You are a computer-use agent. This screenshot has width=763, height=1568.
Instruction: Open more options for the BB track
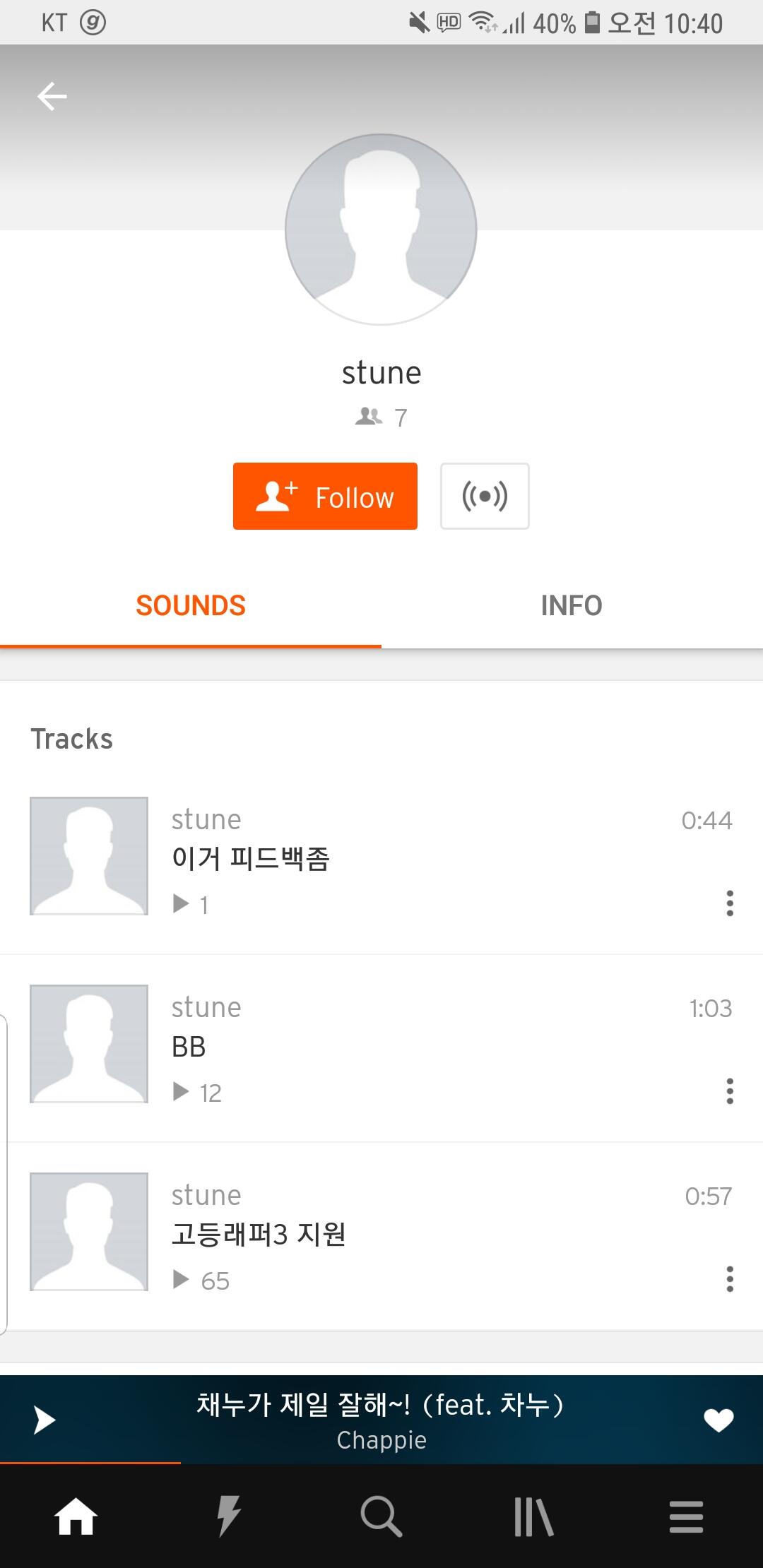click(730, 1091)
